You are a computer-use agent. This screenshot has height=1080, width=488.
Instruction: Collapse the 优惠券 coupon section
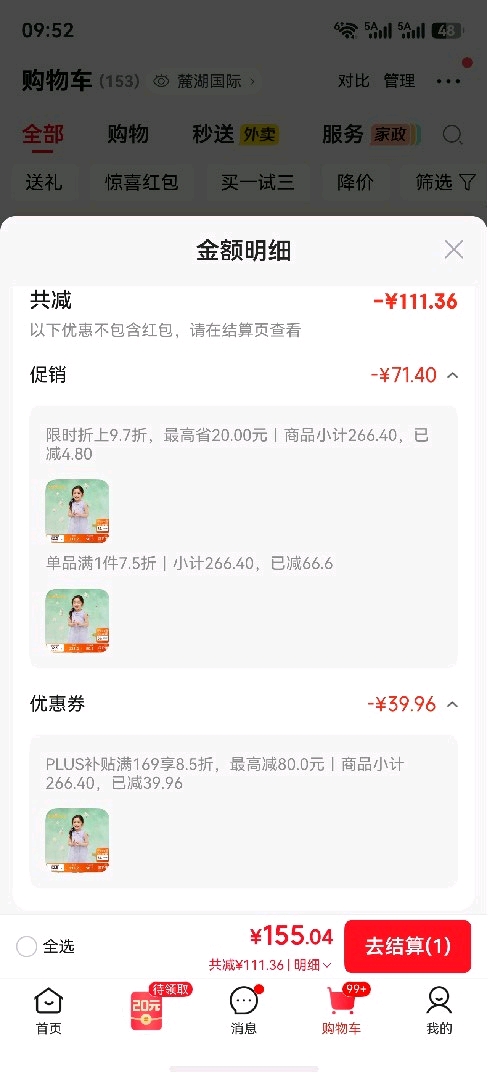point(452,704)
